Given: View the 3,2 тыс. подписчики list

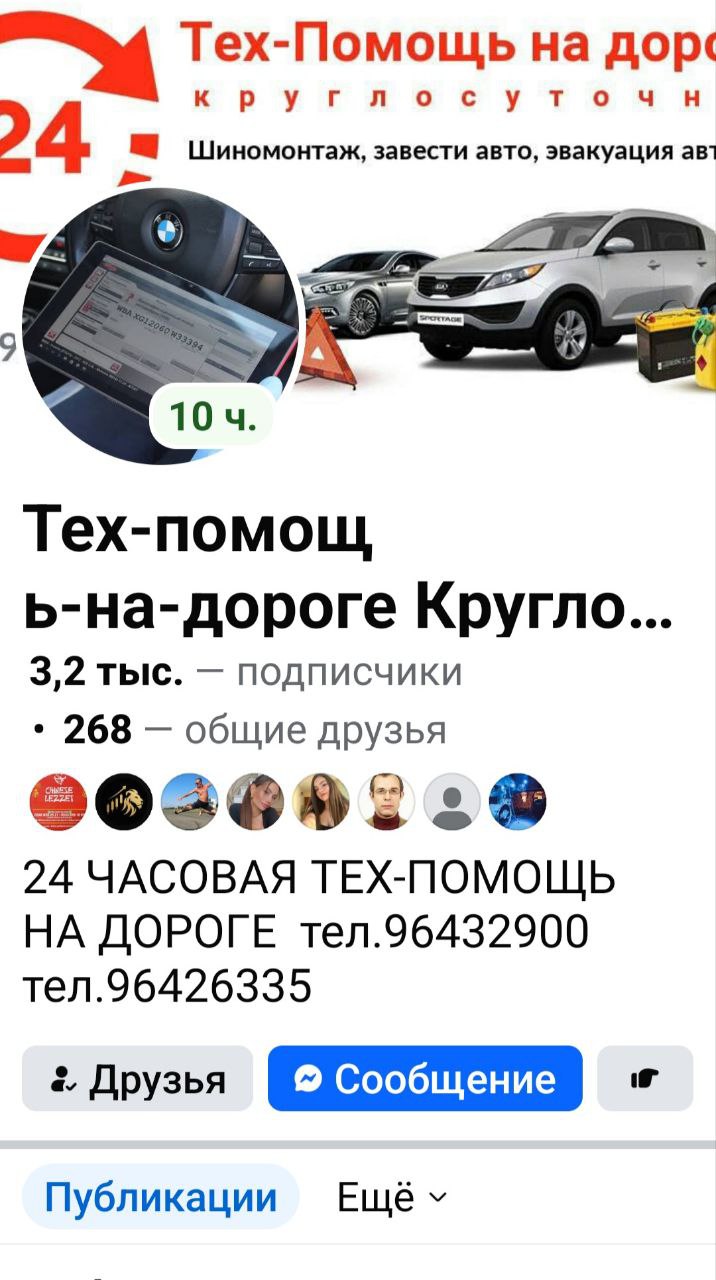Looking at the screenshot, I should tap(246, 672).
